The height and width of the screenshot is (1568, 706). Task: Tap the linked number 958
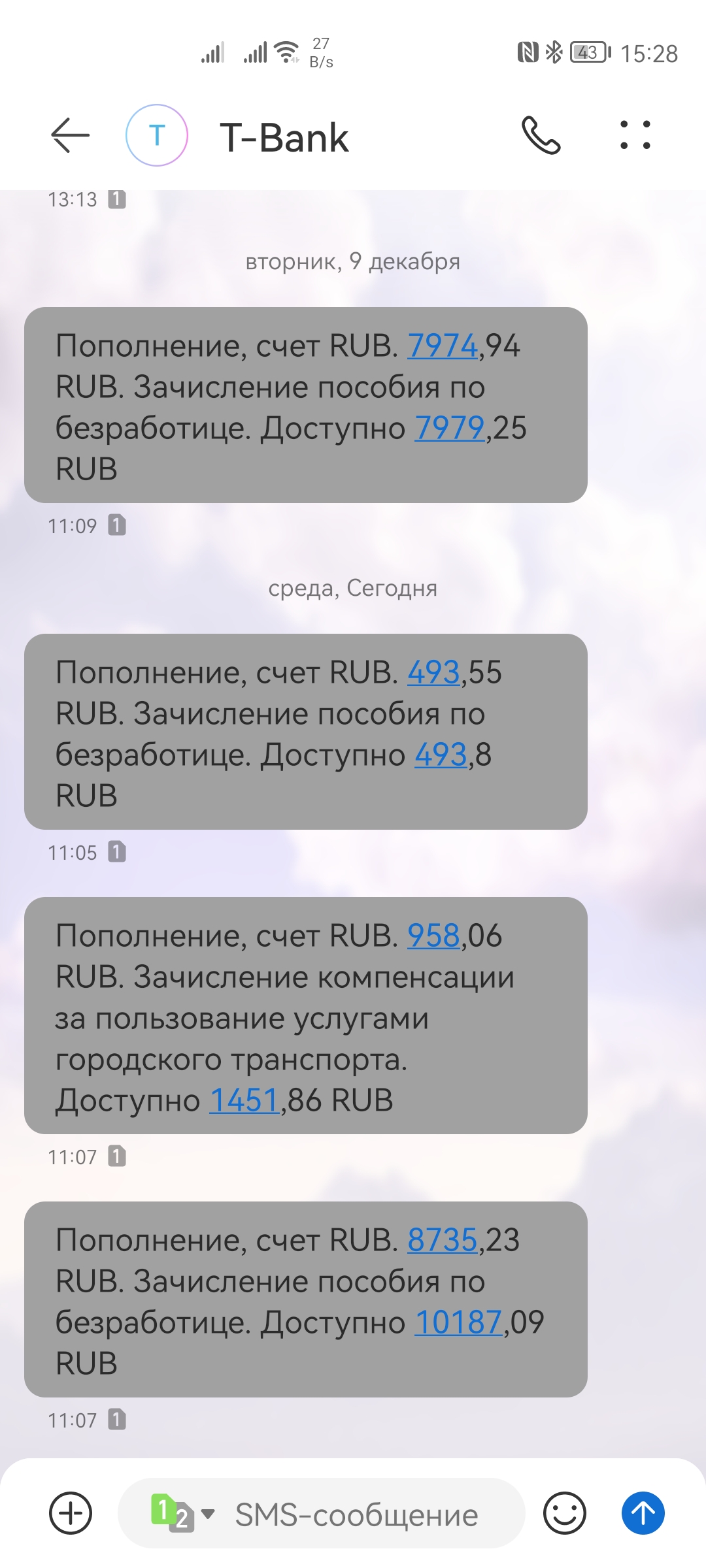[x=433, y=936]
